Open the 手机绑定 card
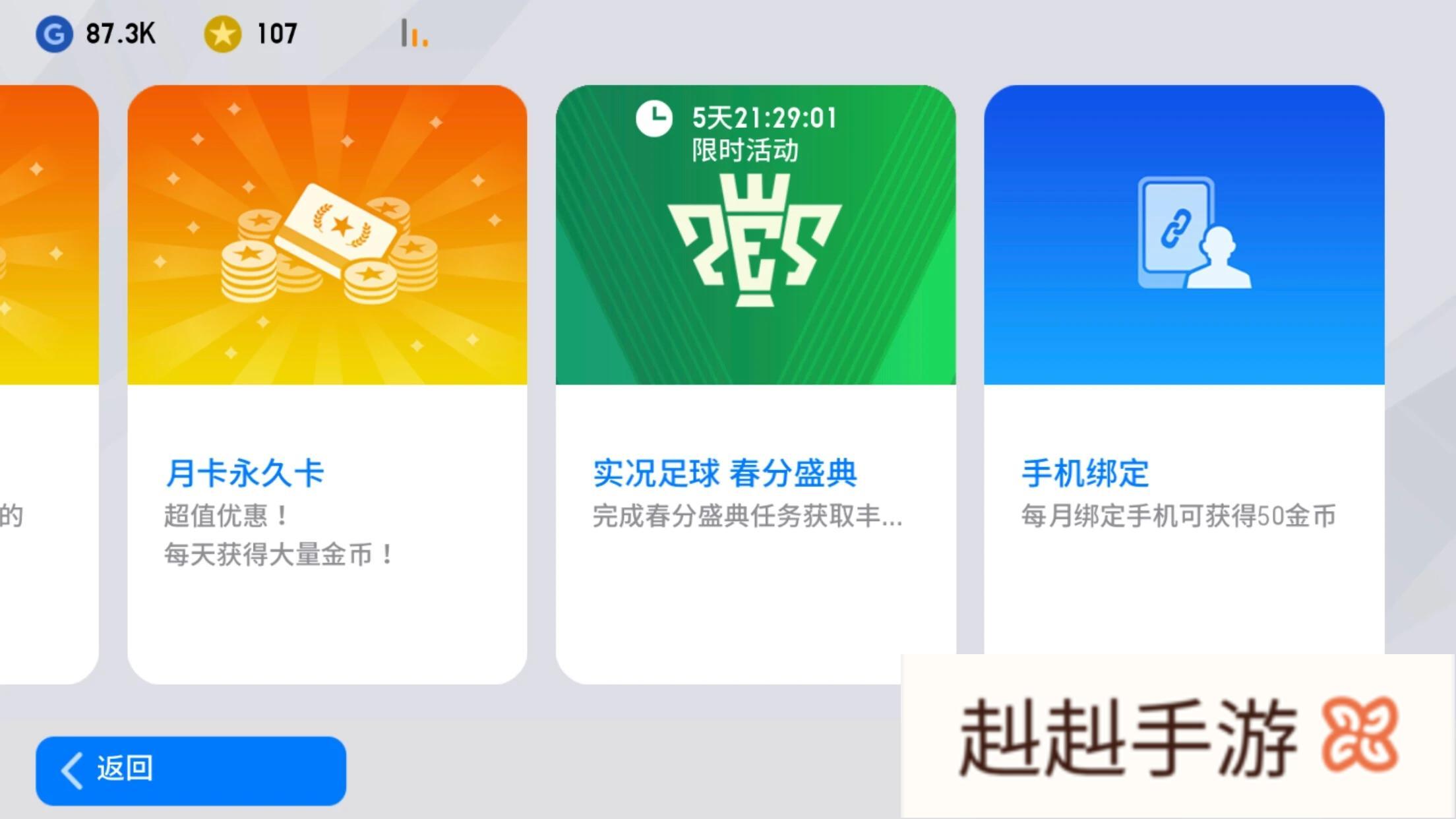This screenshot has height=819, width=1456. coord(1184,369)
